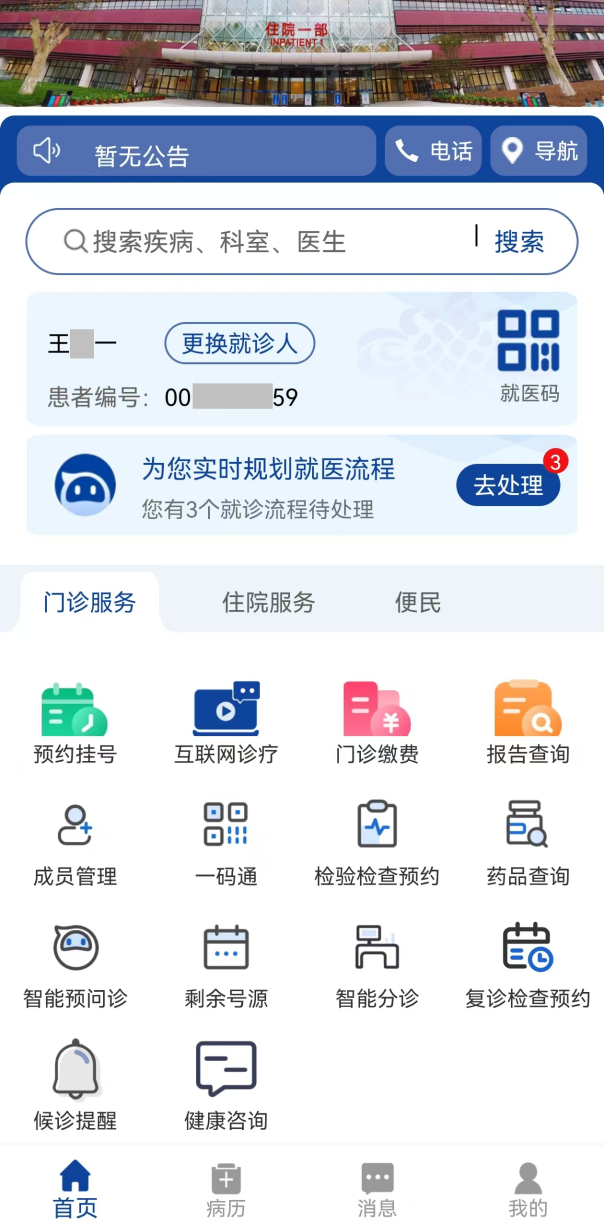The image size is (604, 1222).
Task: Open 互联网诊疗 online consultation
Action: [226, 723]
